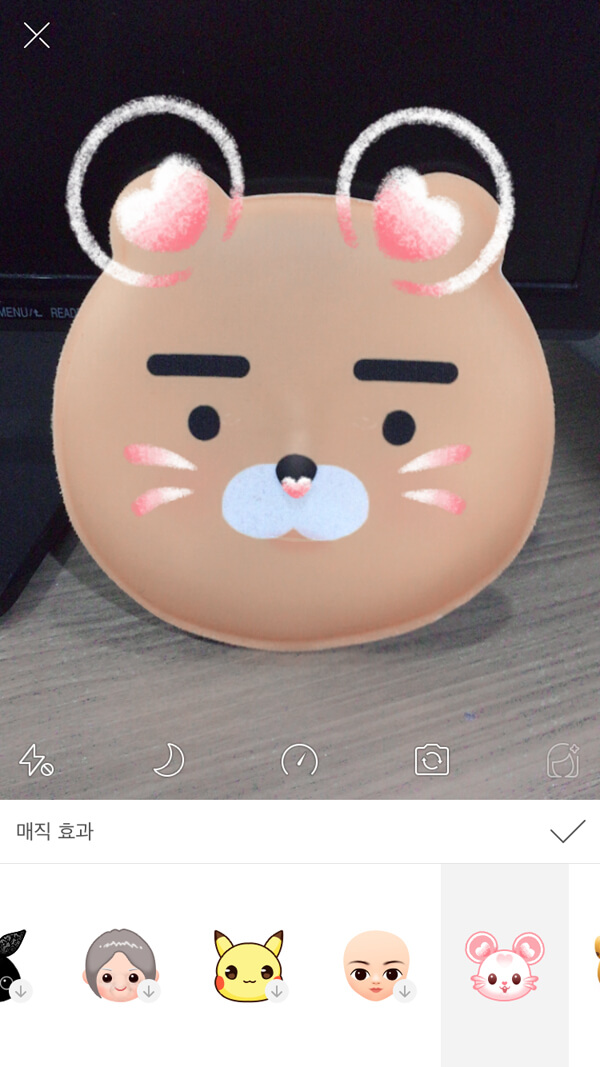Select the grandma face sticker

(120, 965)
